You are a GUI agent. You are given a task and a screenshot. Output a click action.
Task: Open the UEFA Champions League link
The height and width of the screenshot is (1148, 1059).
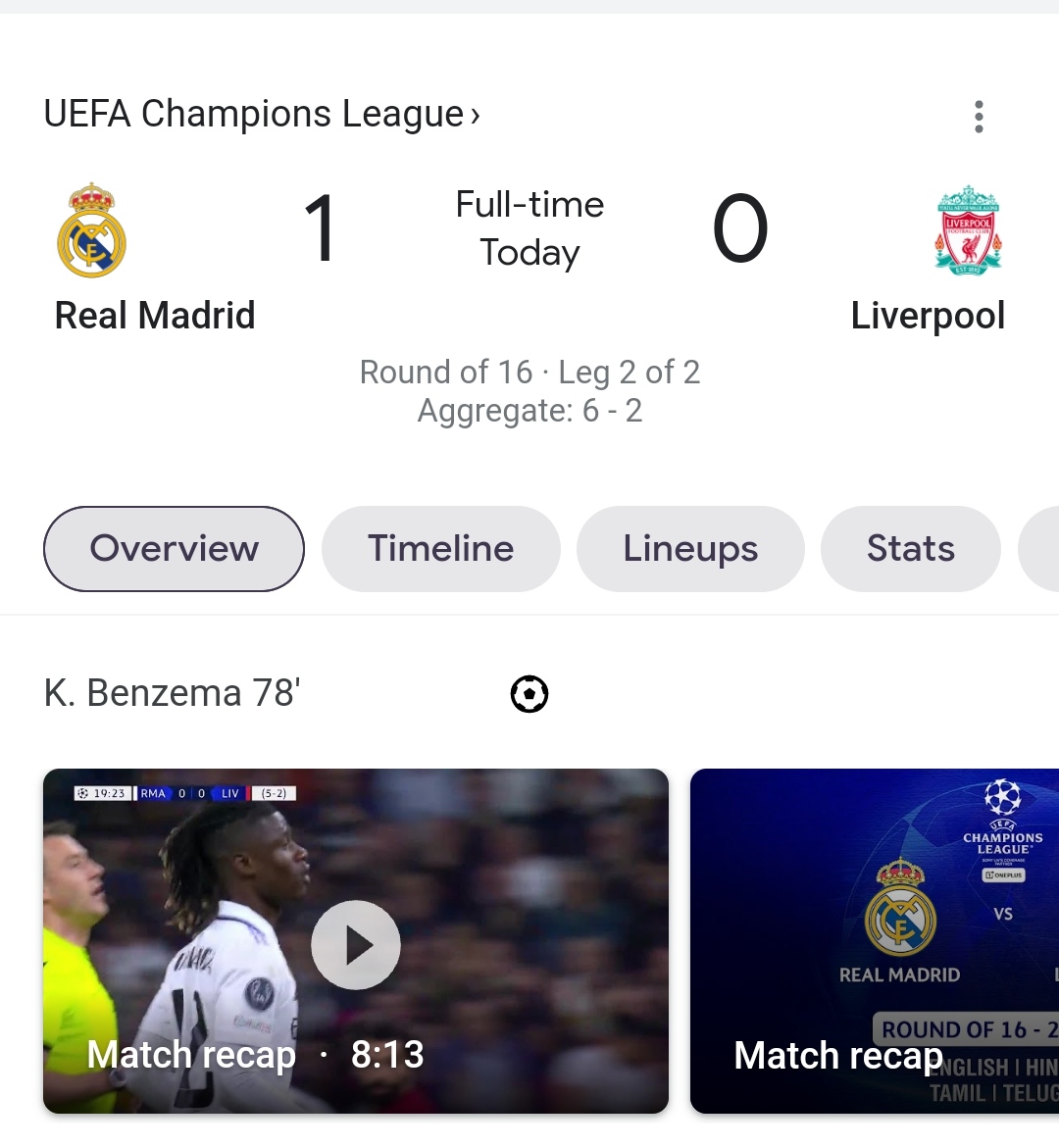pos(262,115)
